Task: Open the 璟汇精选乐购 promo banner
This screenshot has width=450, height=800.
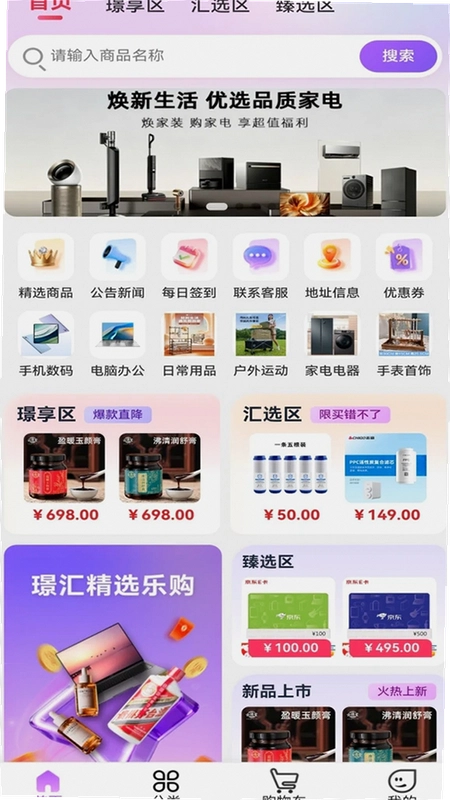Action: 113,654
